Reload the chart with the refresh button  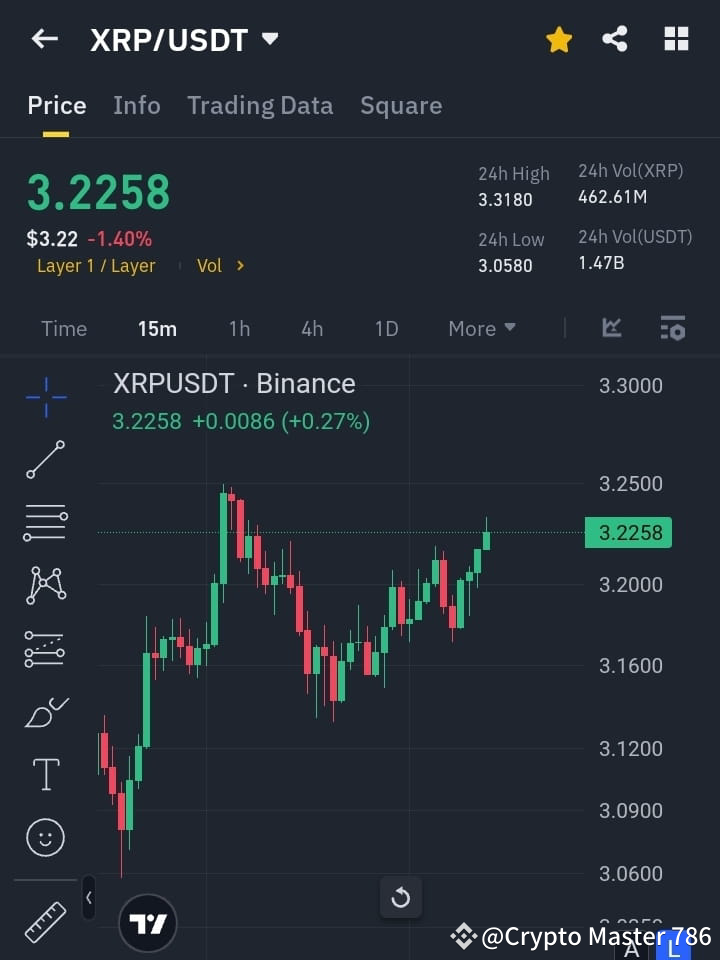click(x=401, y=897)
